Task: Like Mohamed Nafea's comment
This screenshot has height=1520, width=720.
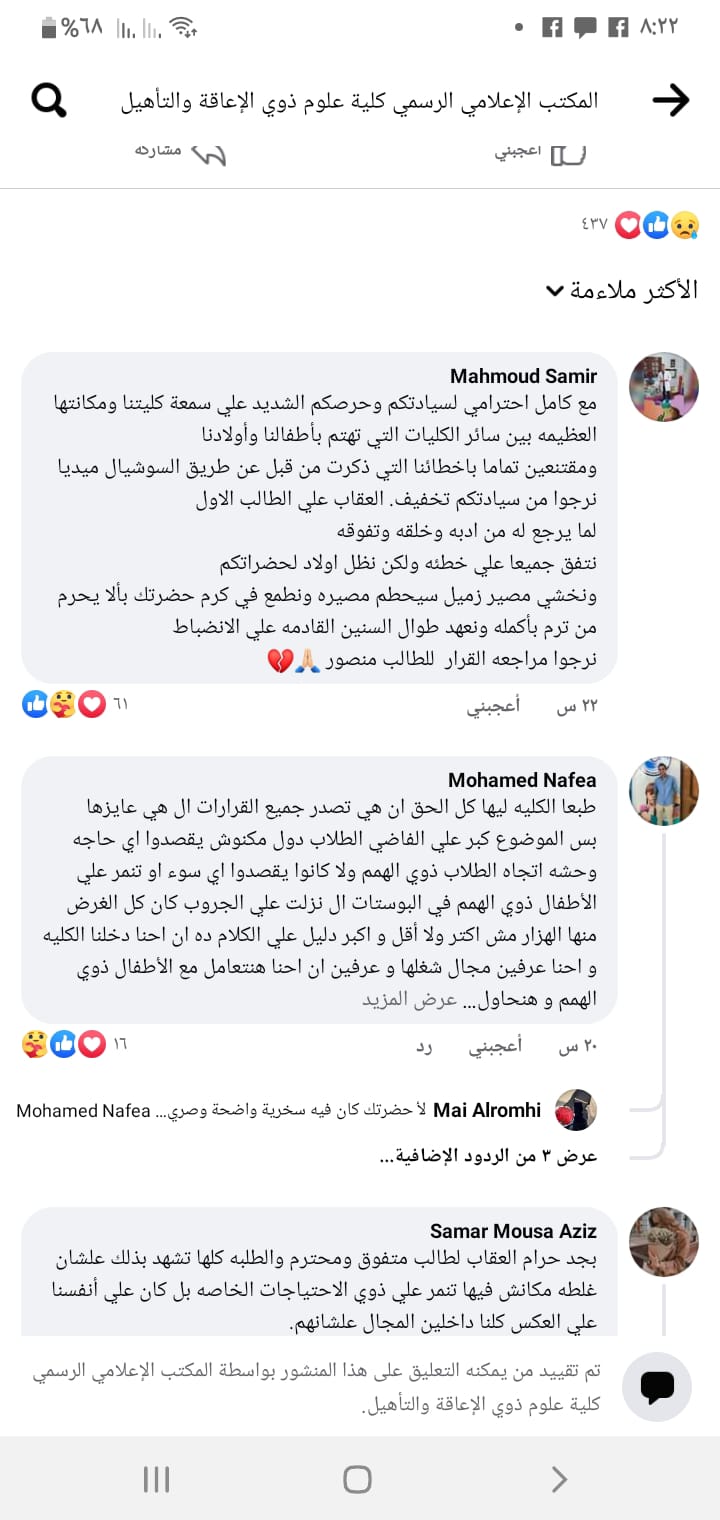Action: click(494, 1047)
